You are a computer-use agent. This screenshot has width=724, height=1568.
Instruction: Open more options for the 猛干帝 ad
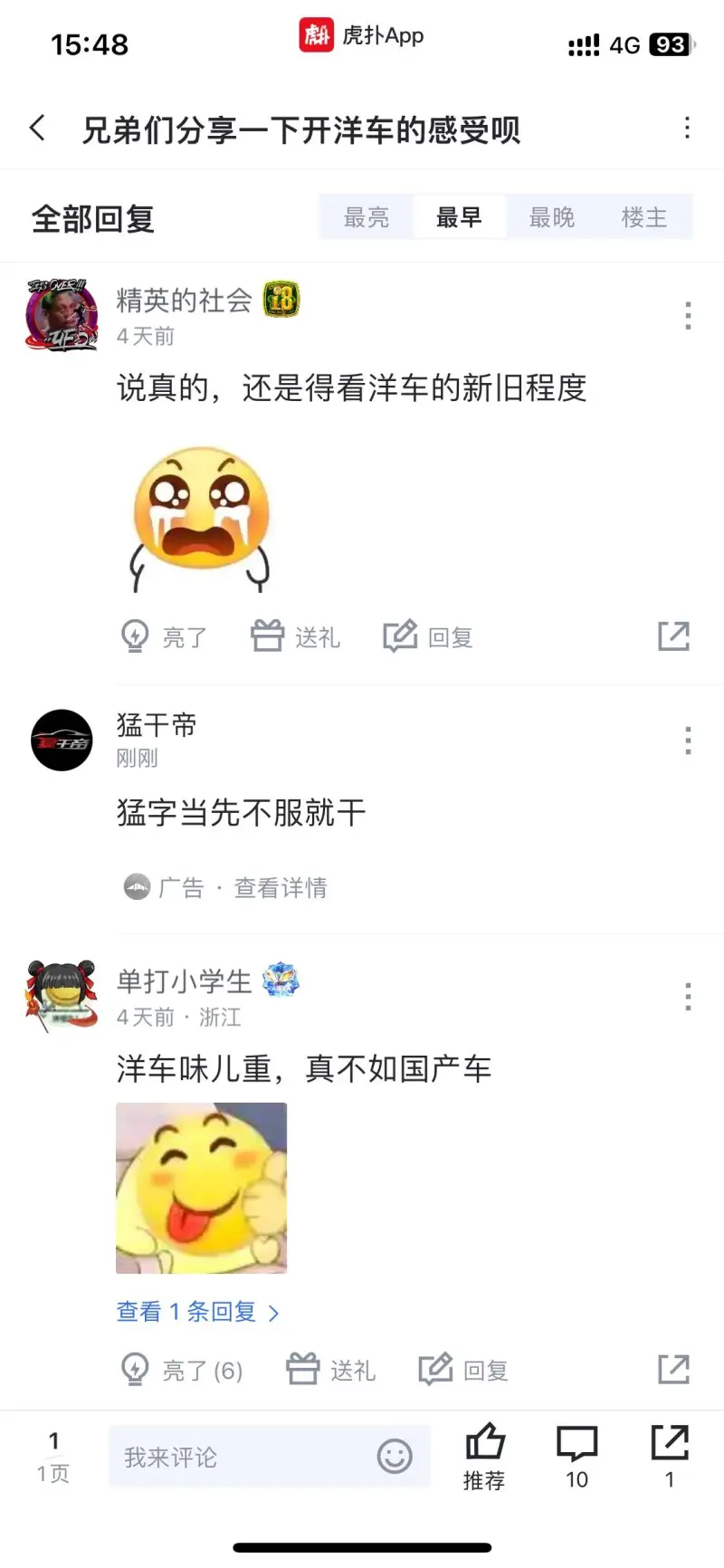688,741
